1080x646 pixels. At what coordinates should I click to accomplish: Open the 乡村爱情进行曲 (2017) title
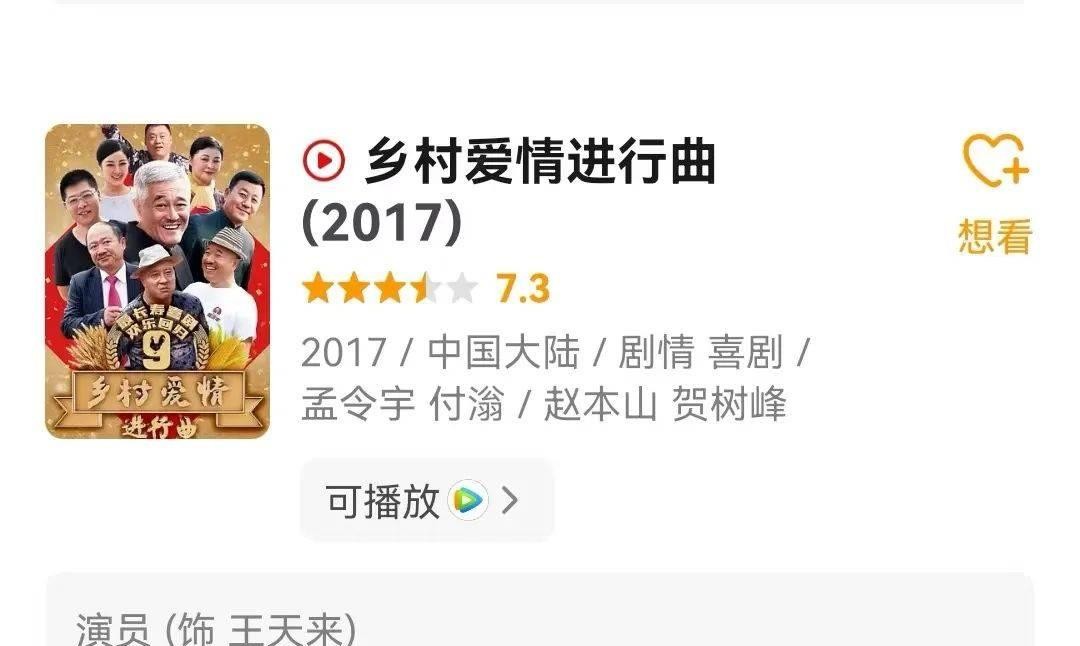[x=540, y=163]
